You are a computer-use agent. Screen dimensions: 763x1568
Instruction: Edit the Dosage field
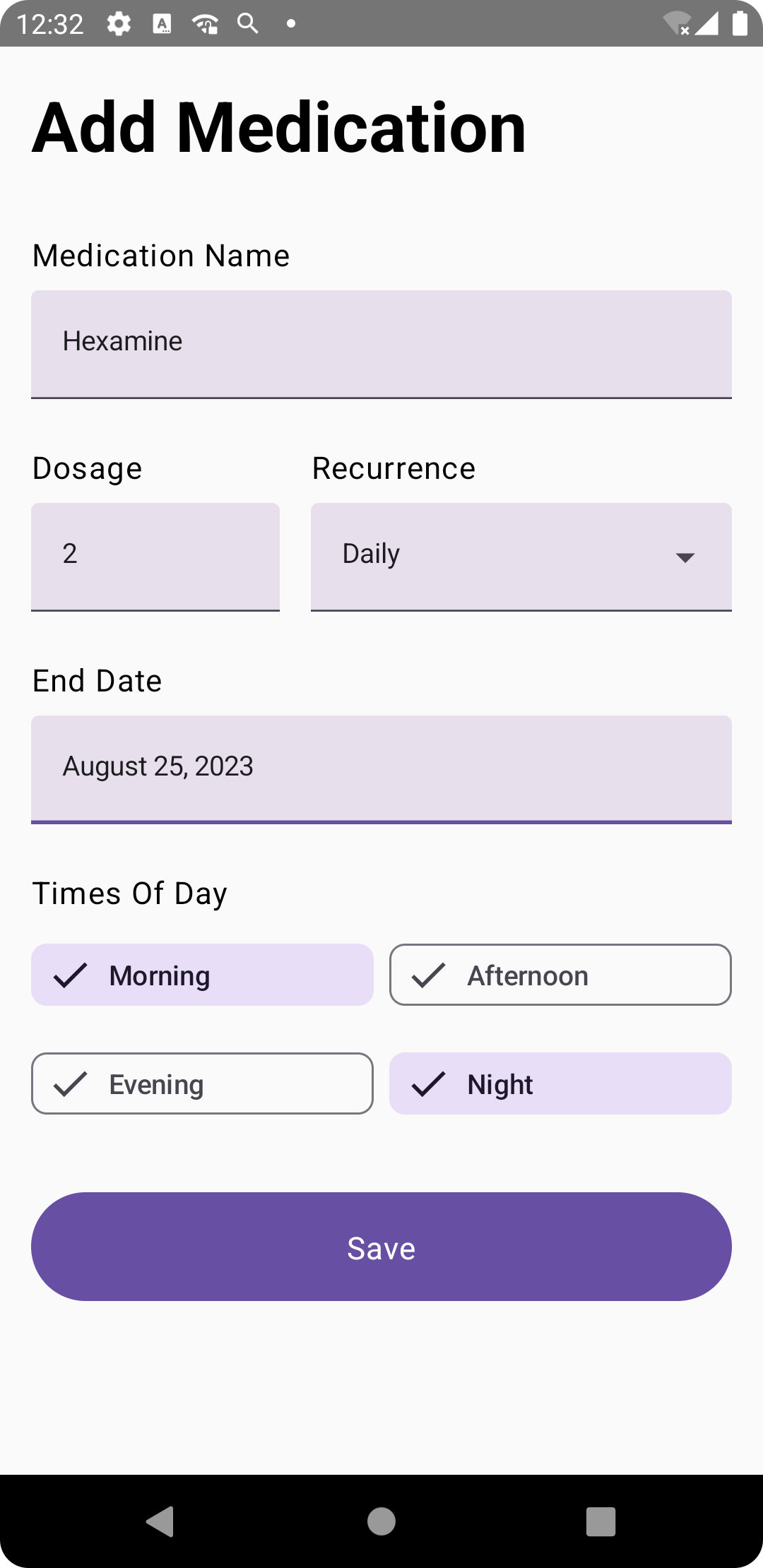[x=155, y=556]
